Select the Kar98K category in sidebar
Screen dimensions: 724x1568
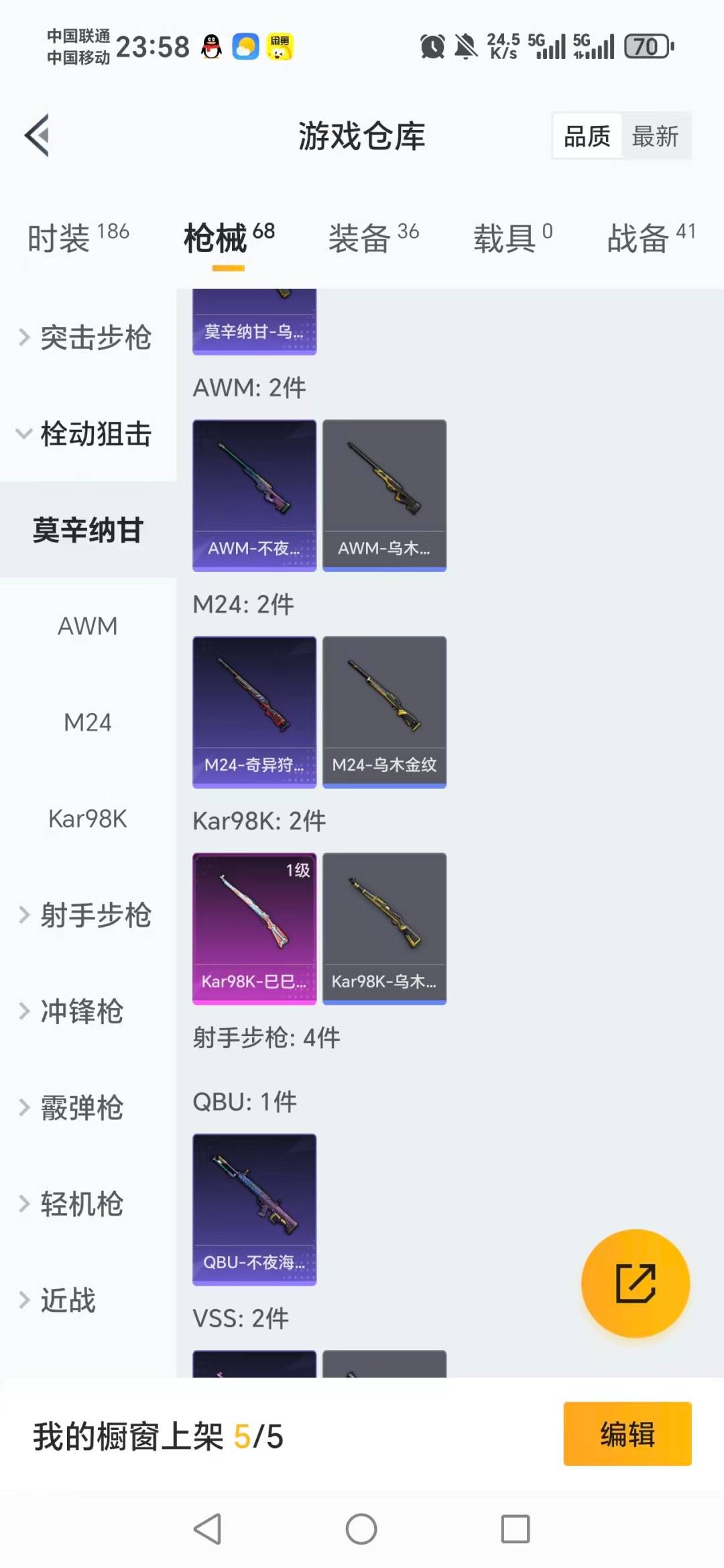88,818
